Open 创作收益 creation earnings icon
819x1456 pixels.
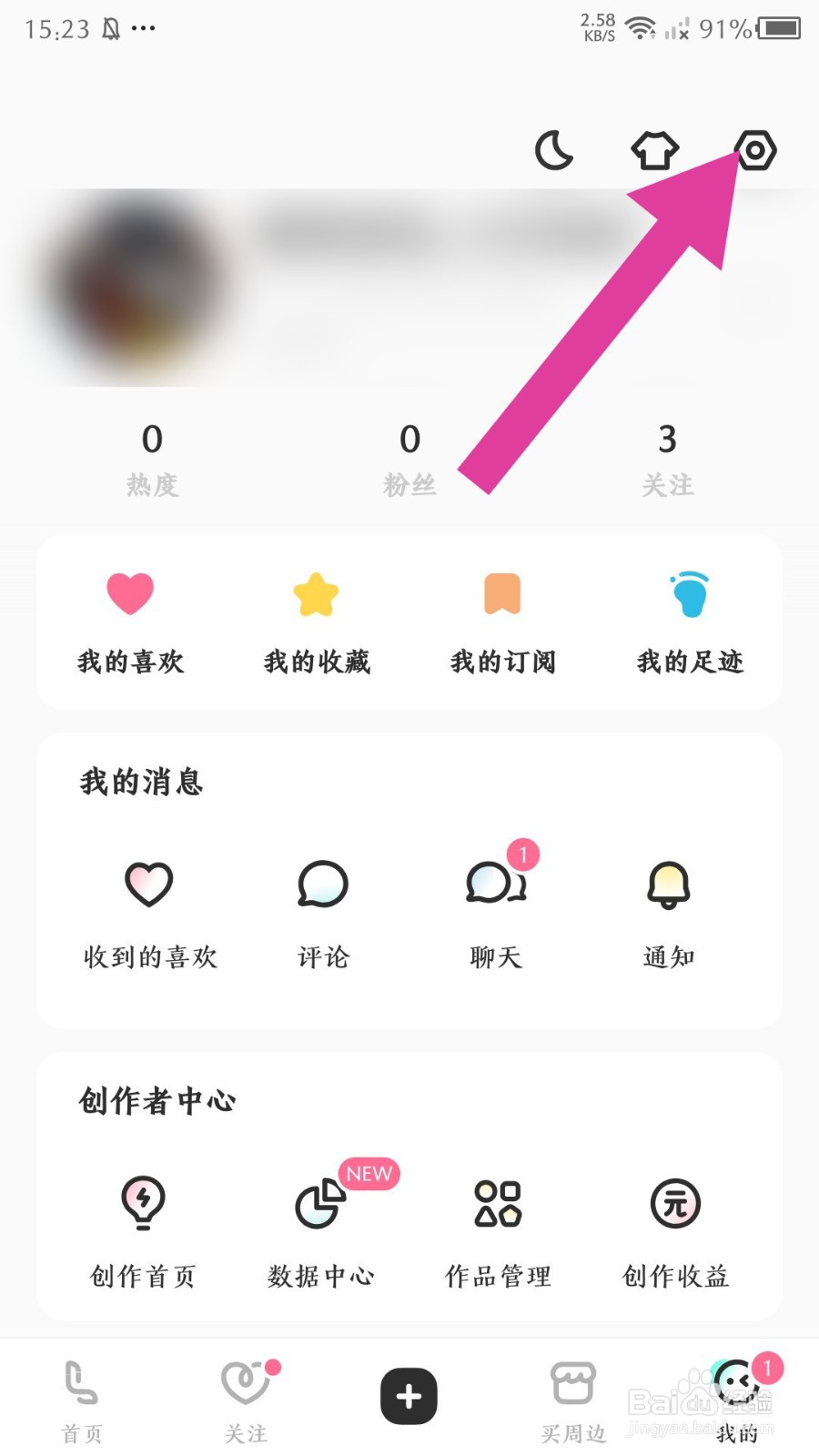pos(674,1203)
